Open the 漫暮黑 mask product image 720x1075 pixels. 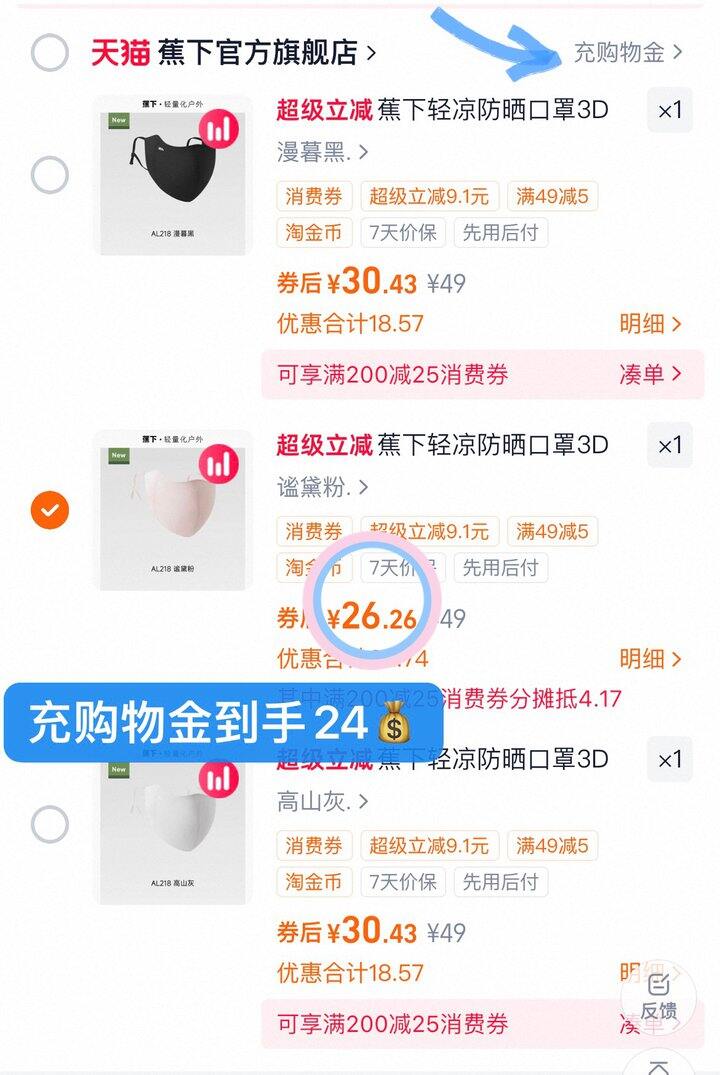173,175
